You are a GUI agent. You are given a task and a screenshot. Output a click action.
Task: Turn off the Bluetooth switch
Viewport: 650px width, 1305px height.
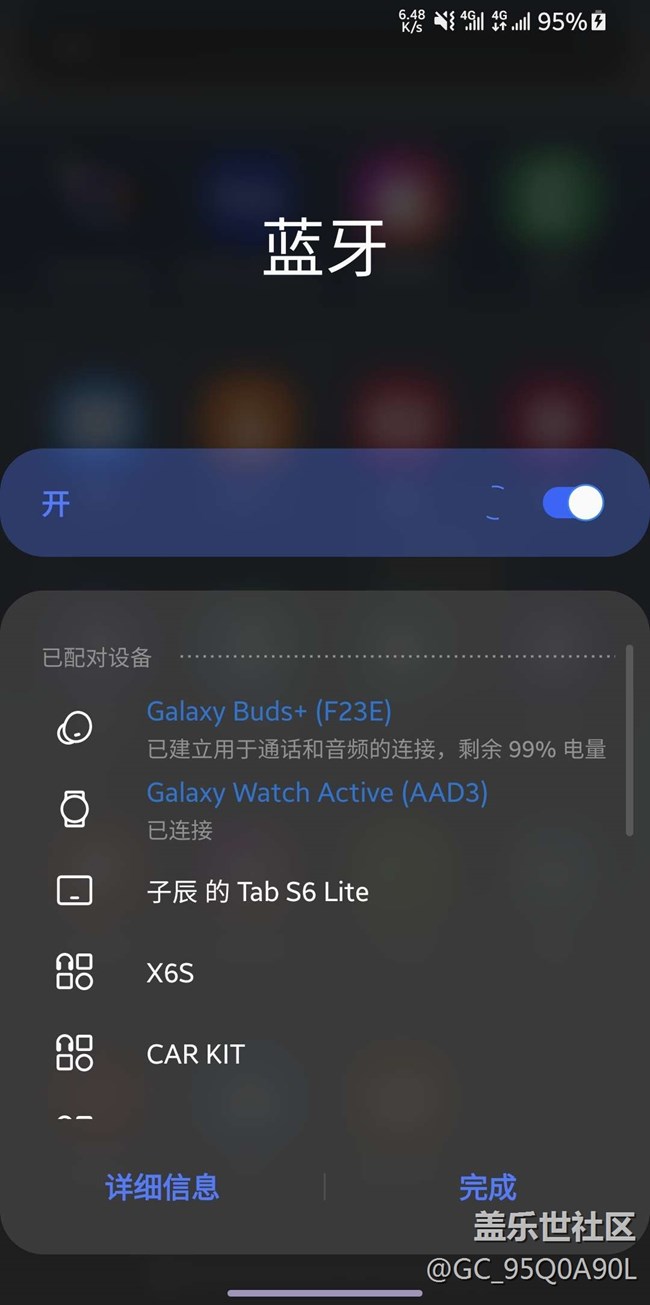[x=573, y=503]
